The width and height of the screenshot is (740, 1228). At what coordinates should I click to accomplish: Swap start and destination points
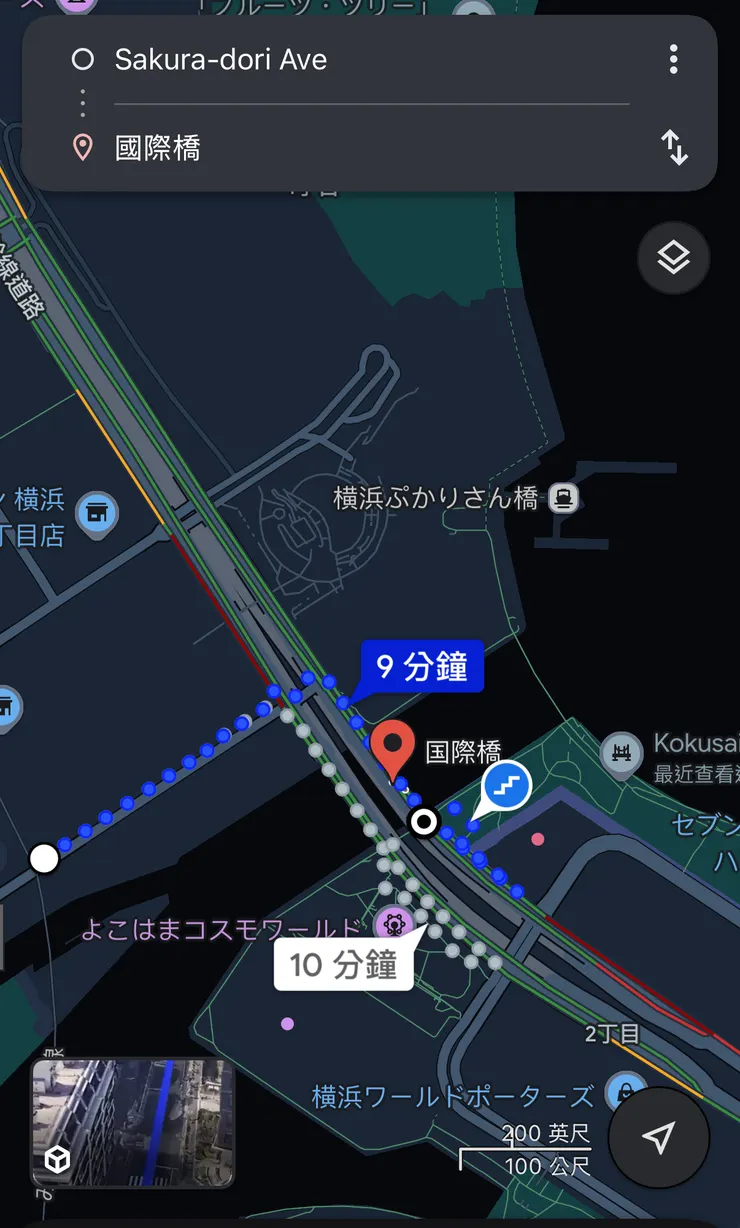(x=675, y=147)
